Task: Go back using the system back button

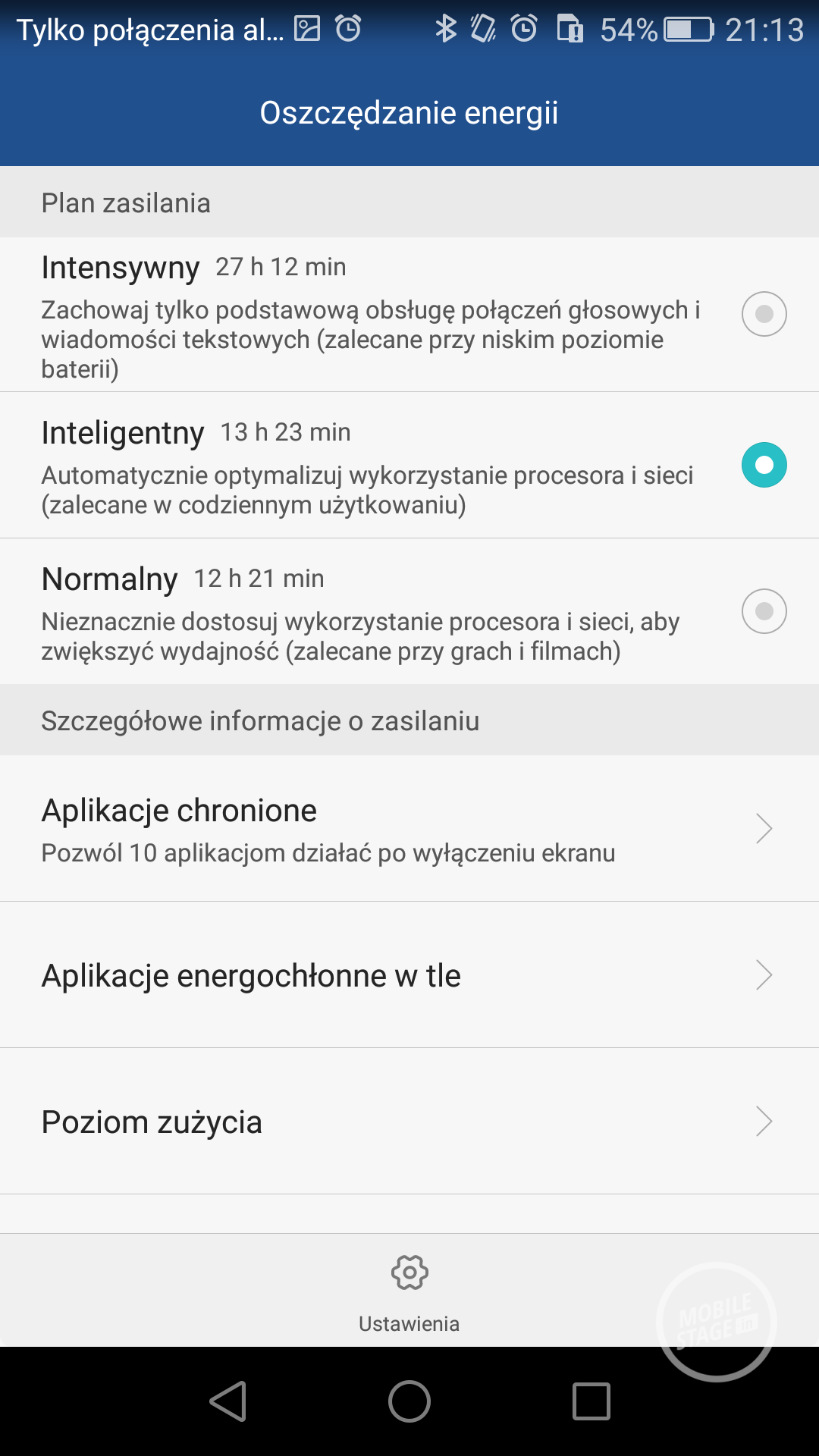Action: click(228, 1401)
